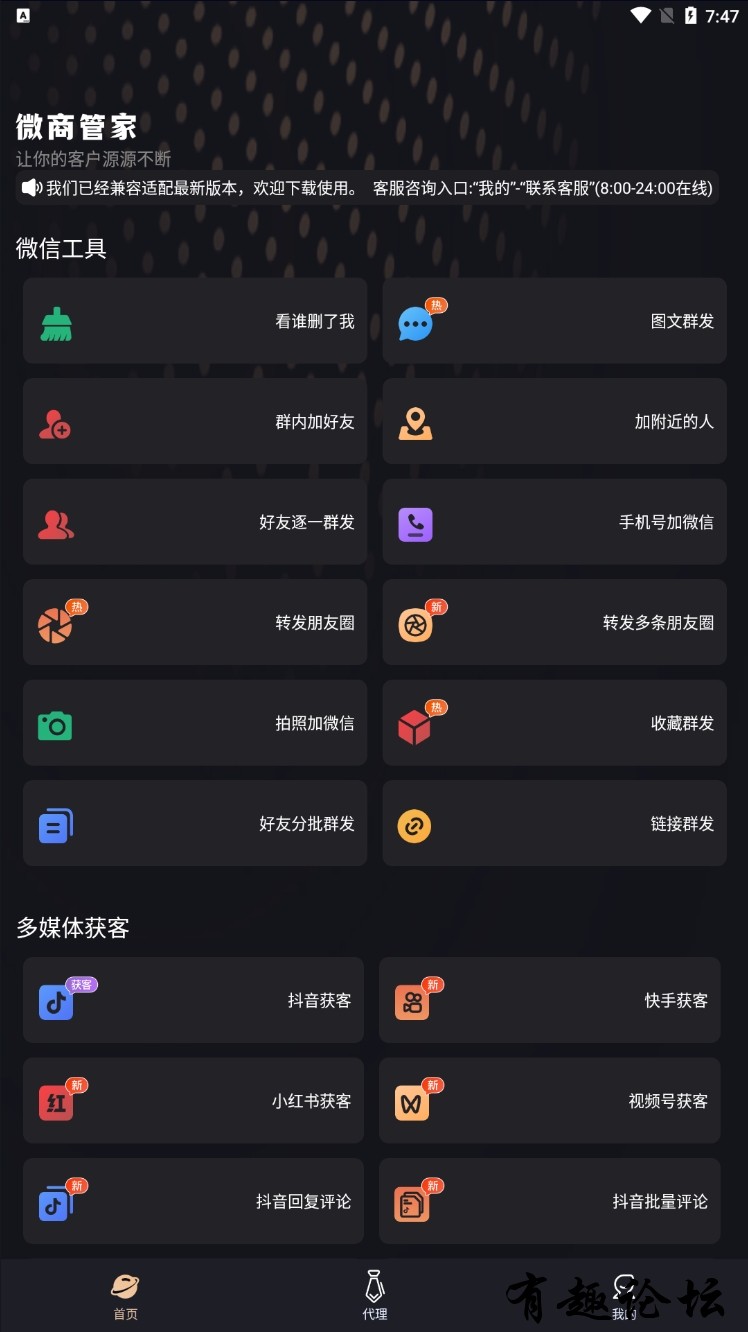Screen dimensions: 748x1332
Task: Open the 看谁删了我 tool
Action: point(195,321)
